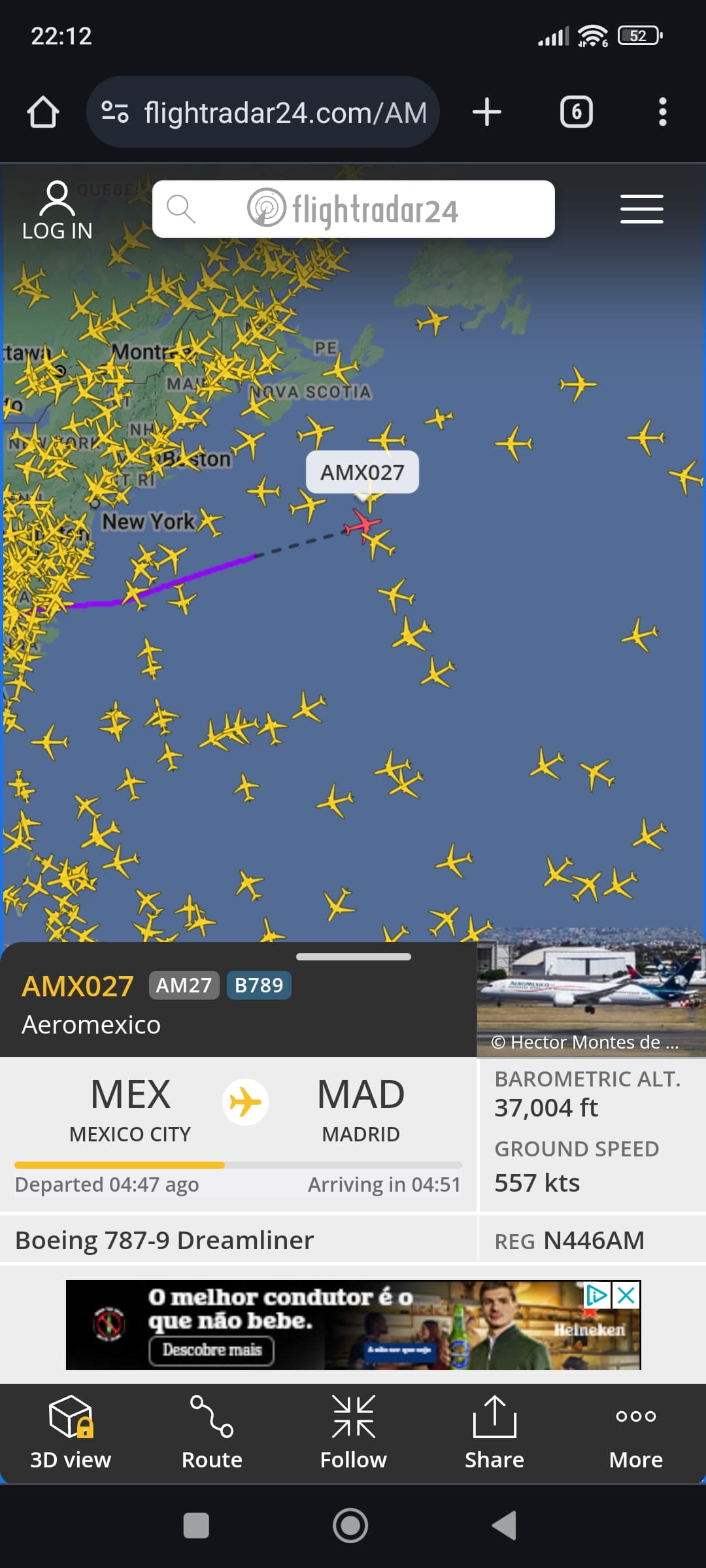706x1568 pixels.
Task: Follow flight AMX027 on the map
Action: point(353,1432)
